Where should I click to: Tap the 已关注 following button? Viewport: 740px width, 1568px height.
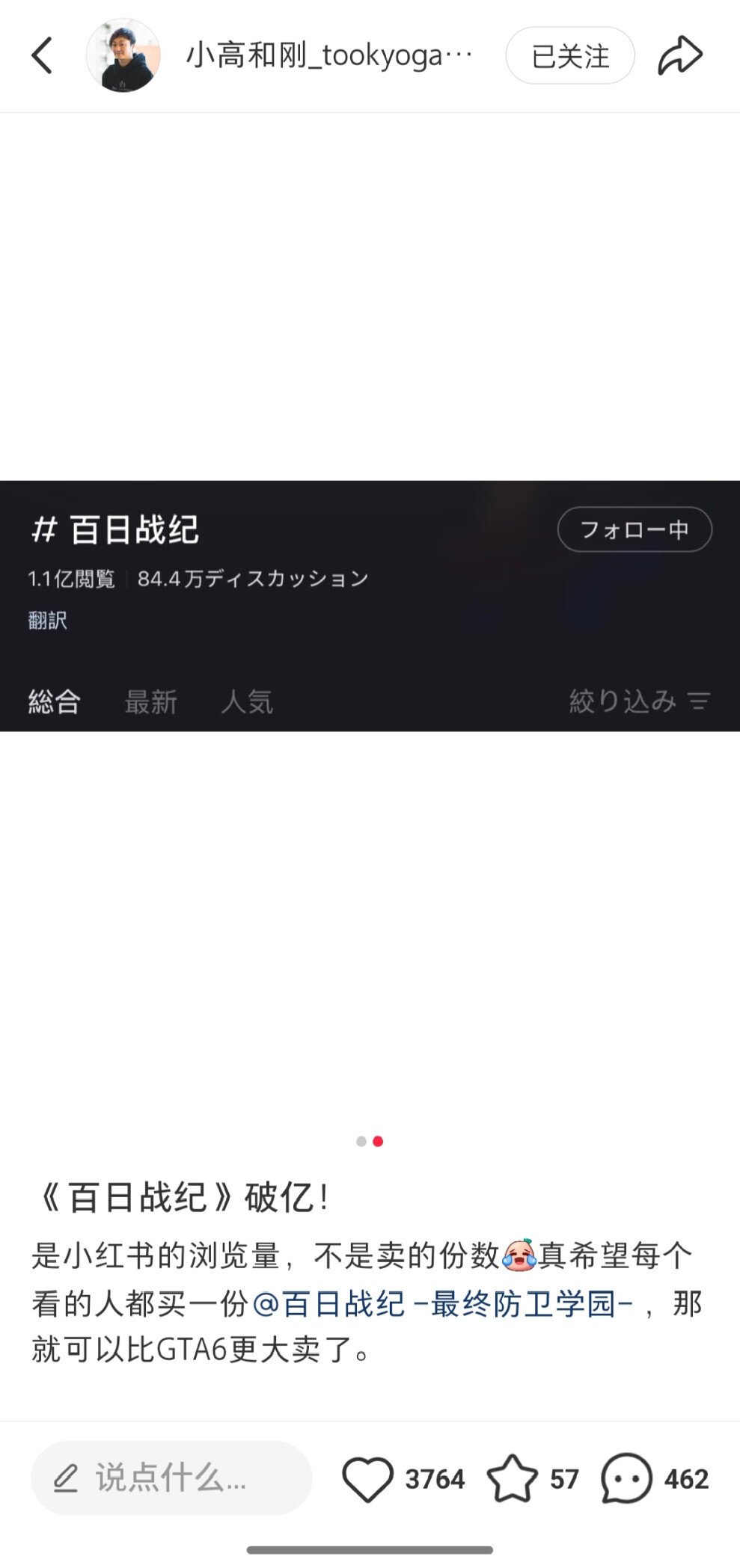coord(570,56)
